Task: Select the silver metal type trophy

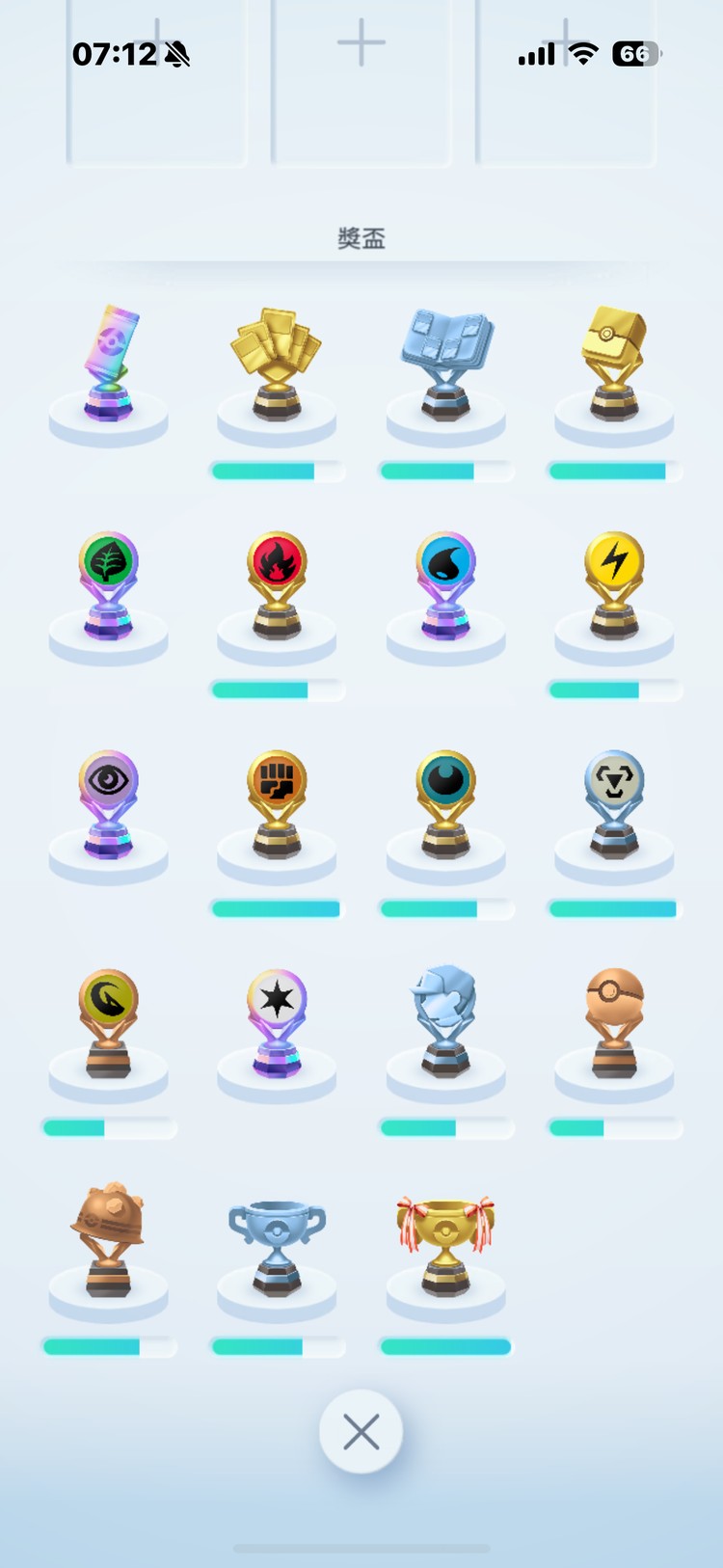Action: pos(614,802)
